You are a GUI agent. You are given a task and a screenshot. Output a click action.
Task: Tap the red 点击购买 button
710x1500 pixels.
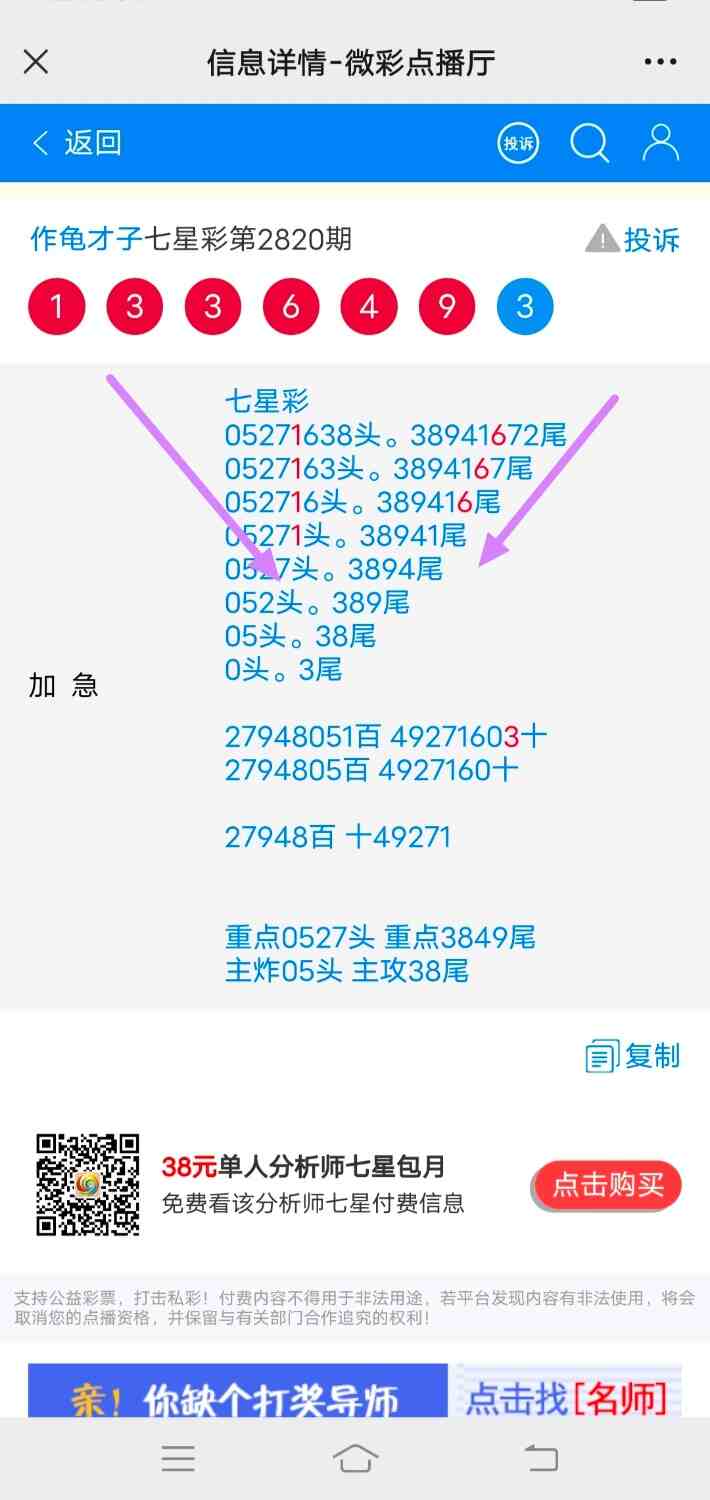point(607,1186)
